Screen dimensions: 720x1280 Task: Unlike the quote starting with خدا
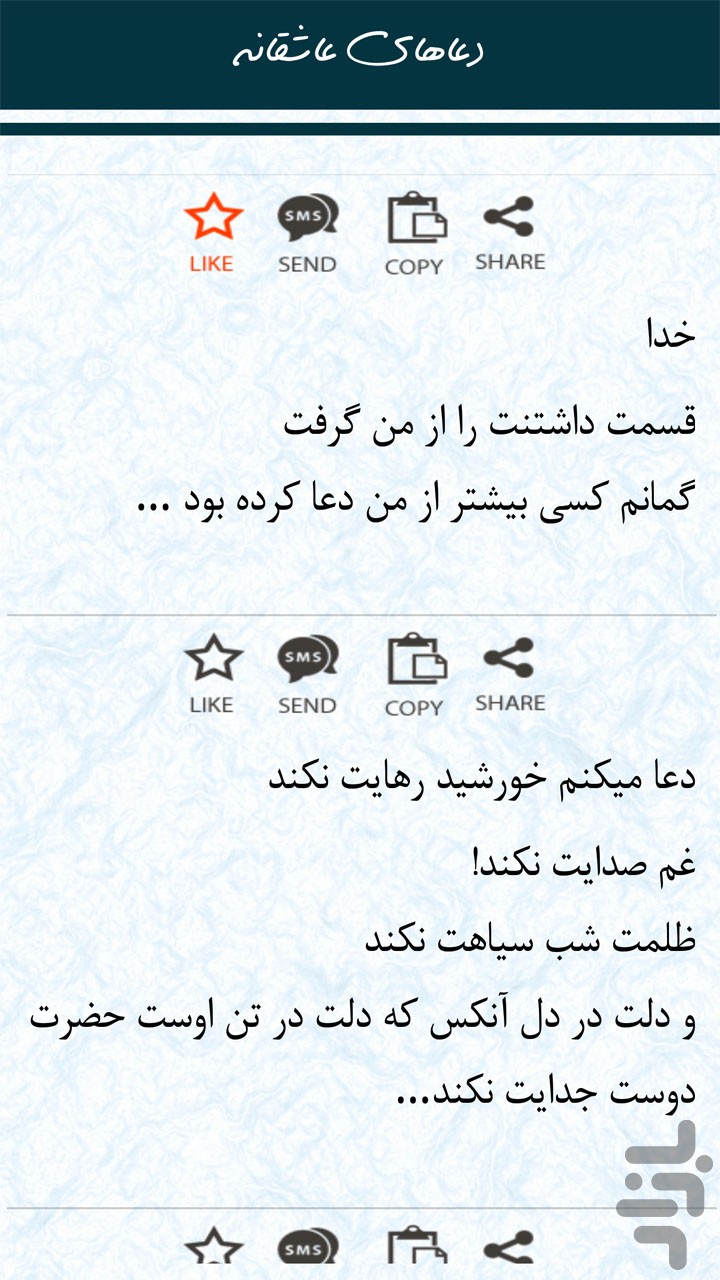213,234
